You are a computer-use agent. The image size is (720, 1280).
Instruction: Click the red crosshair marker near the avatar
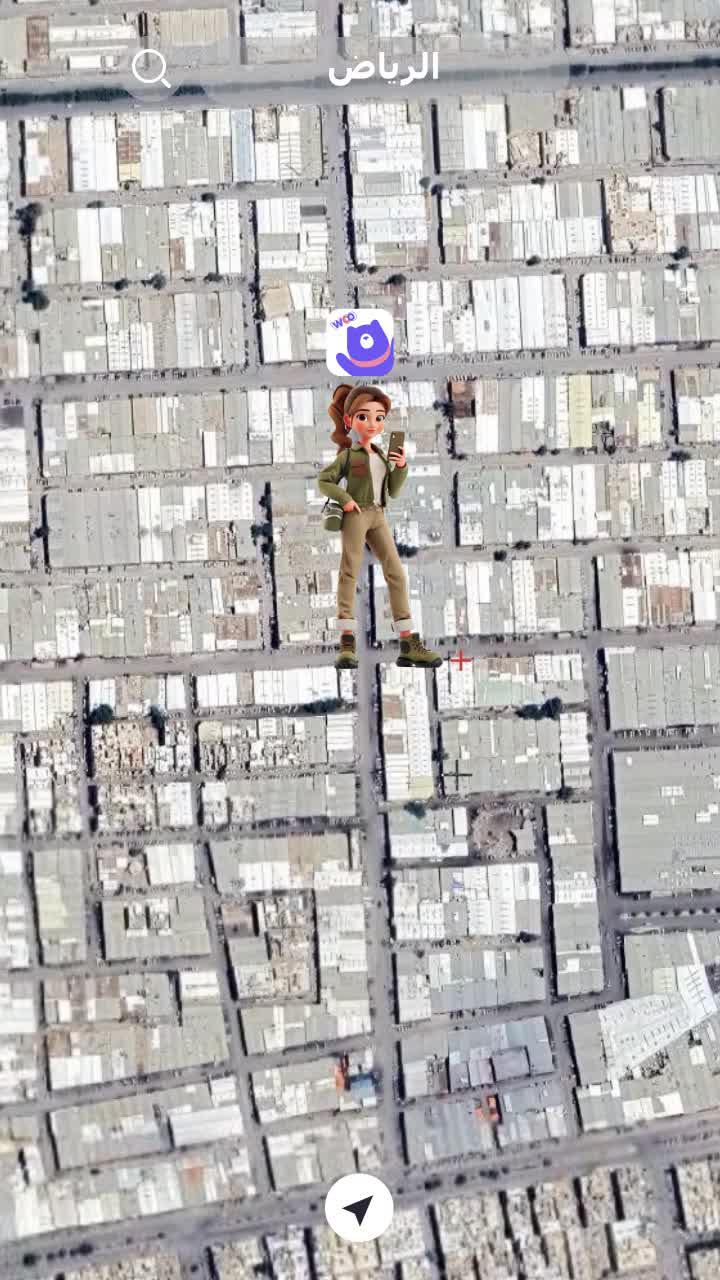pos(461,660)
